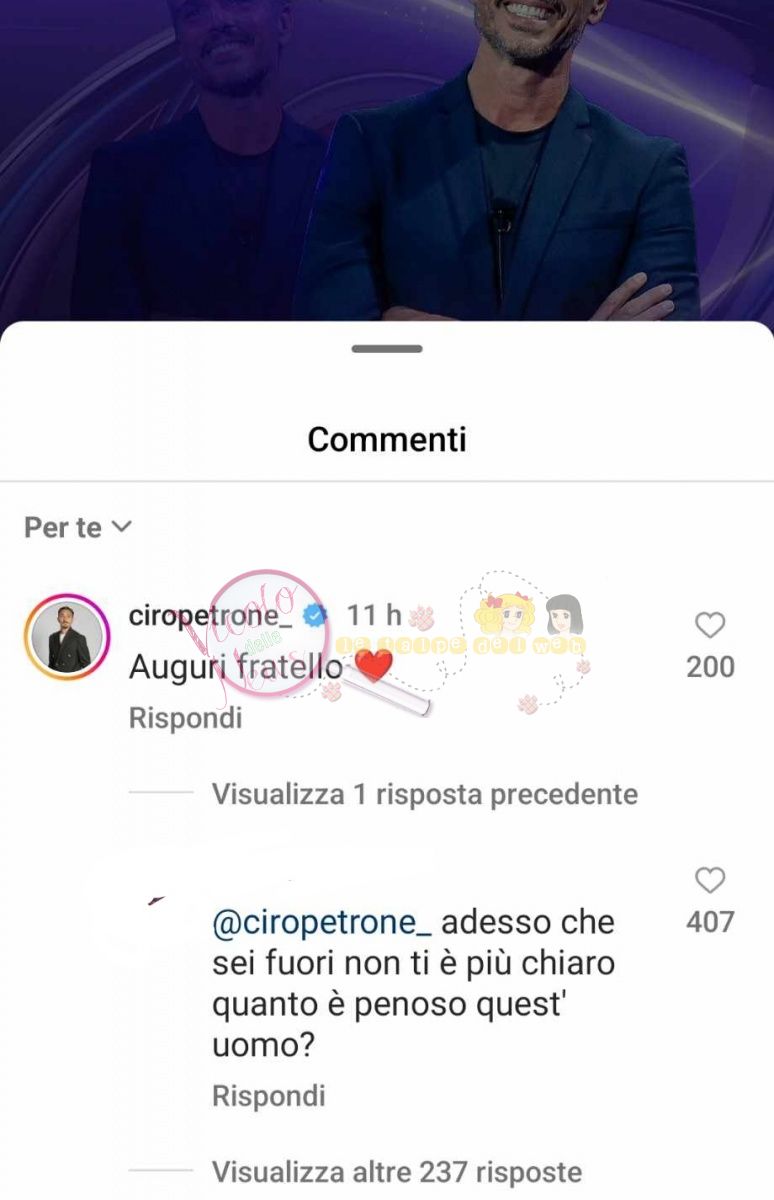The image size is (774, 1200).
Task: Tap the comments sheet drag handle
Action: point(387,349)
